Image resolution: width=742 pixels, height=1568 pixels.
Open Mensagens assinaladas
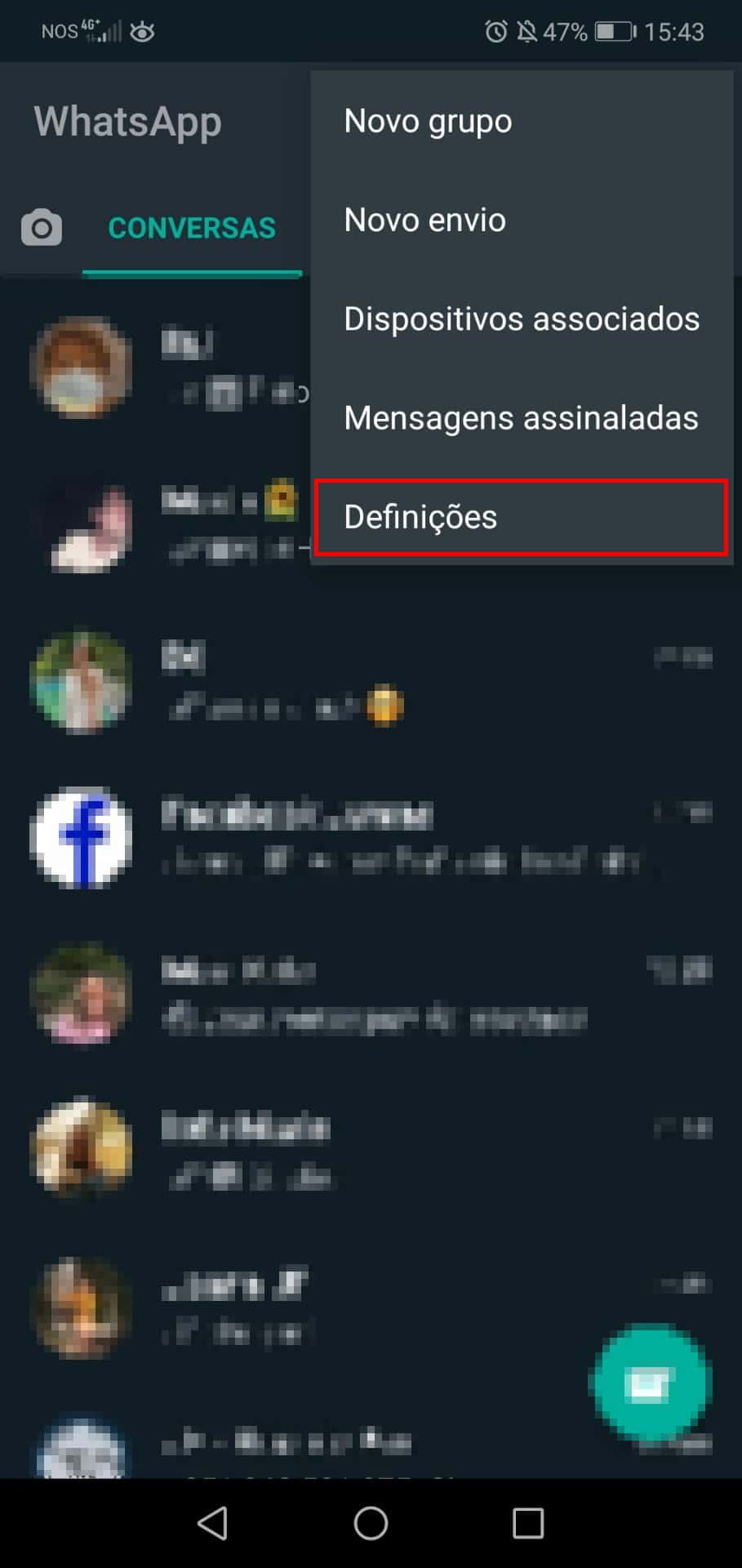[521, 417]
